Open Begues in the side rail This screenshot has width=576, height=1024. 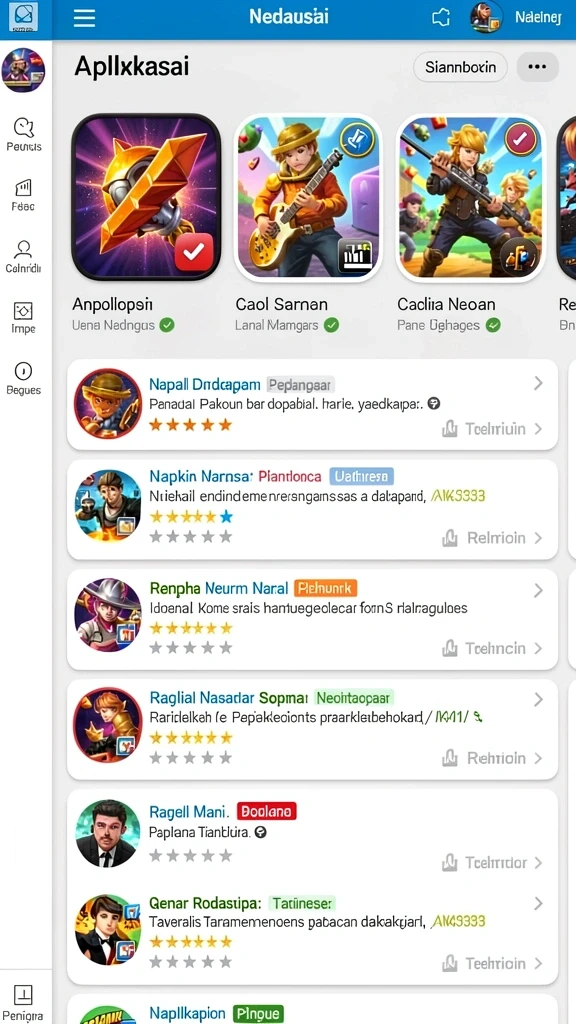(x=24, y=379)
